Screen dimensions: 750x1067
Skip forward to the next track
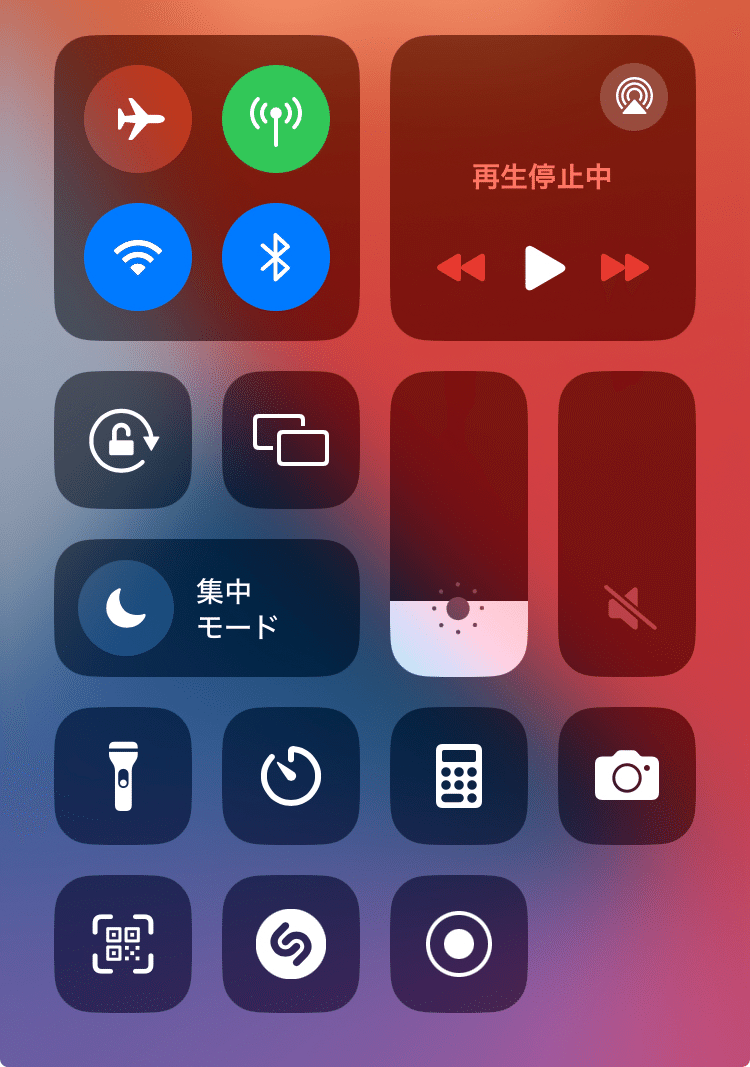[625, 268]
